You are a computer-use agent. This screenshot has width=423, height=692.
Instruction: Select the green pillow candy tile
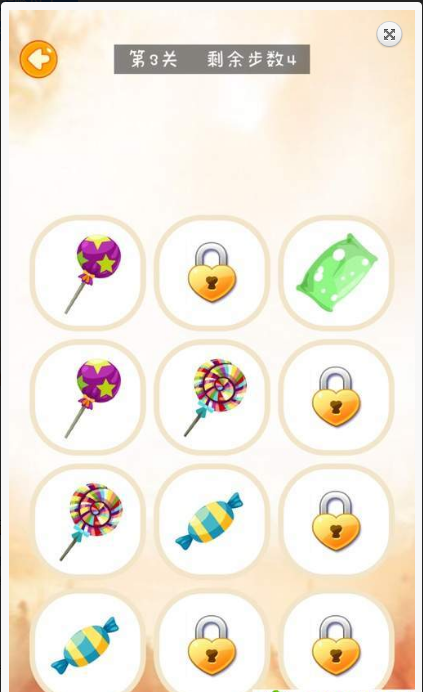tap(336, 273)
